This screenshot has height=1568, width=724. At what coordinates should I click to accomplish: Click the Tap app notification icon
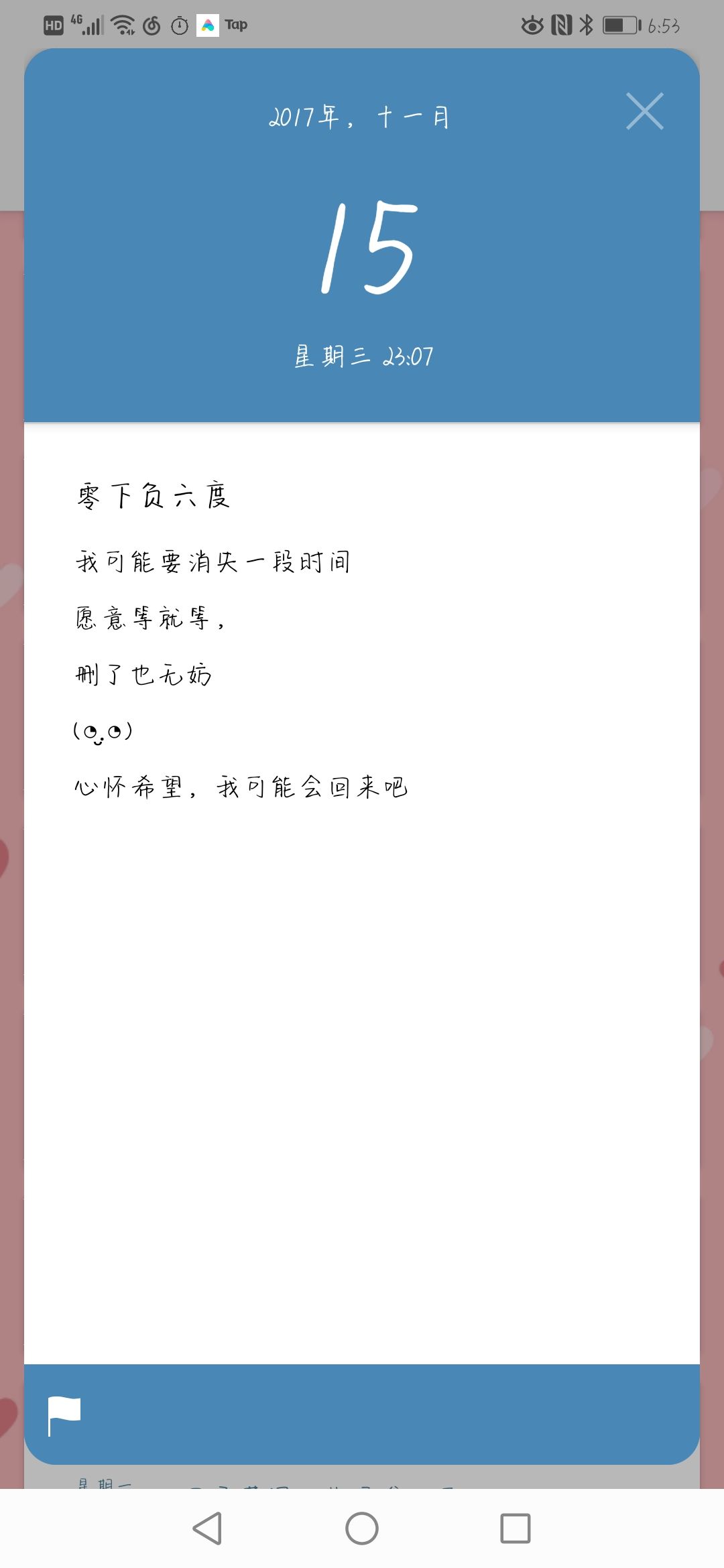[208, 25]
